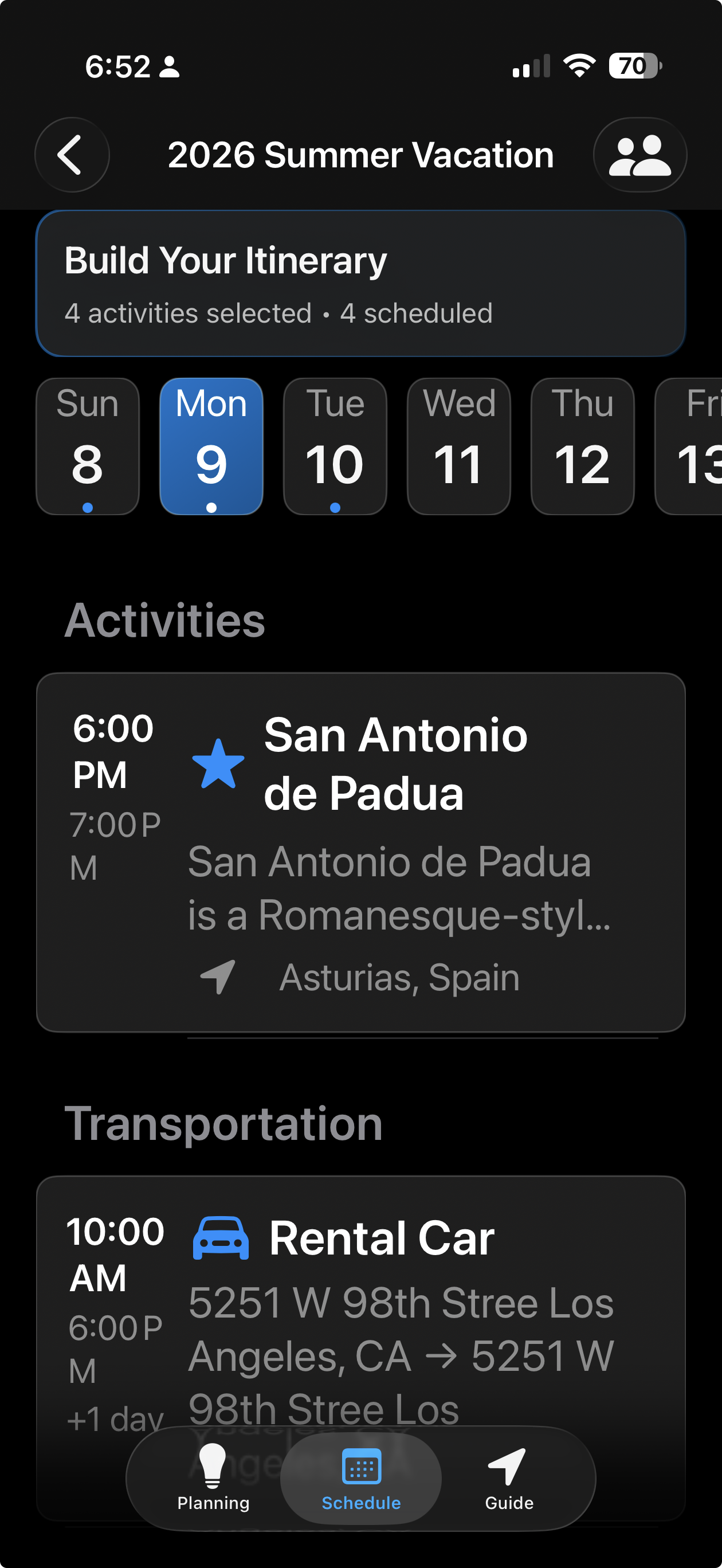This screenshot has height=1568, width=722.
Task: Tap the event dot under Tuesday the 10th
Action: click(x=335, y=506)
